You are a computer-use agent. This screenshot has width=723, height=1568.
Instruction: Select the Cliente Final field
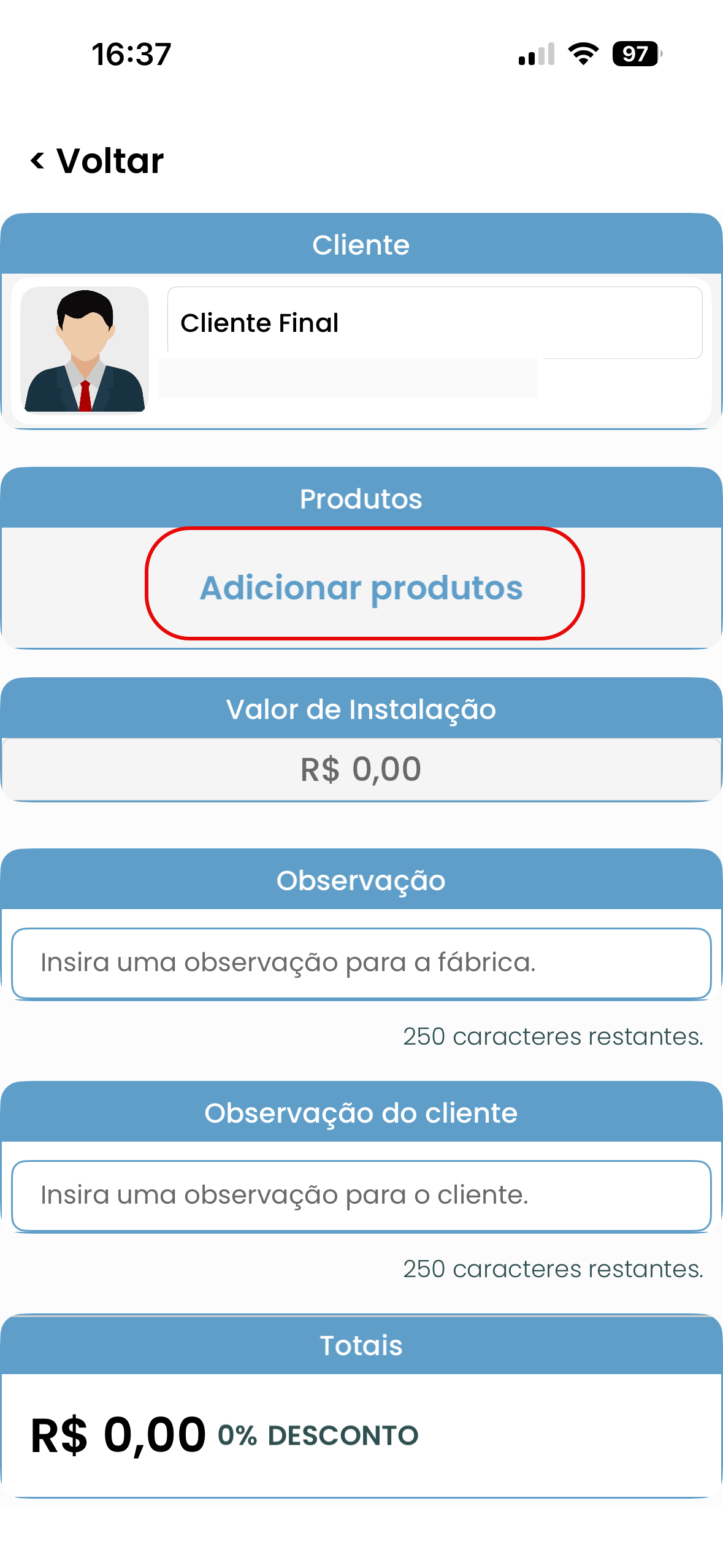434,323
